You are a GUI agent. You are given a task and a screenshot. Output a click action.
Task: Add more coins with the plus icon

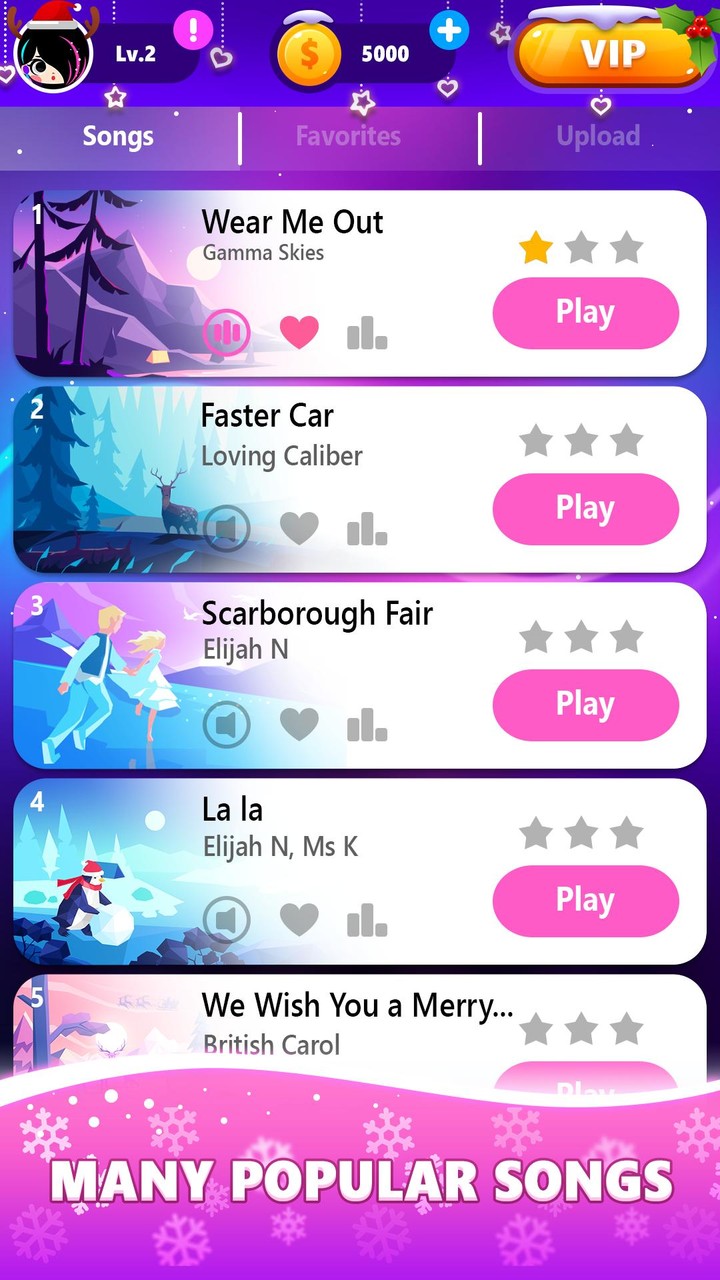(449, 30)
